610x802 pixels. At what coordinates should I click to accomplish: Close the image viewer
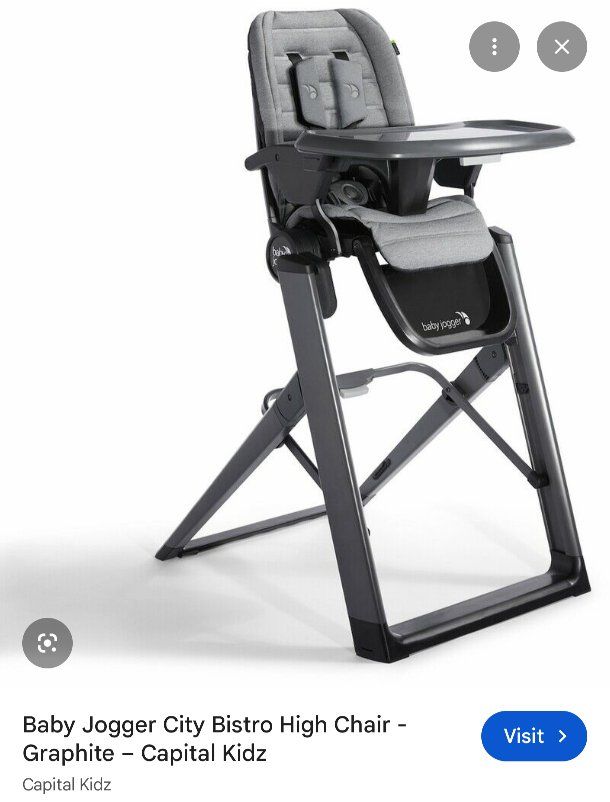click(561, 47)
